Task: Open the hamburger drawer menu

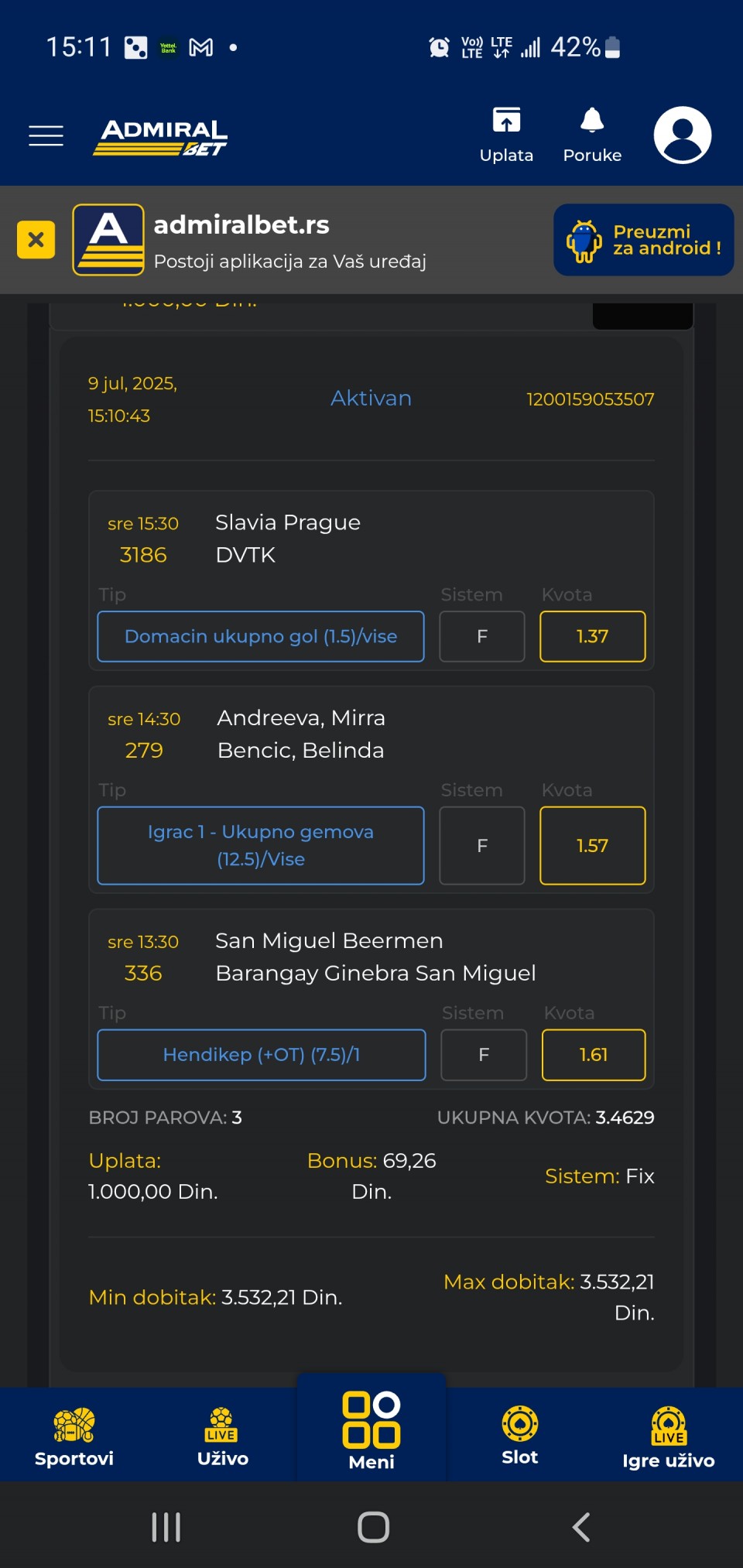Action: tap(46, 135)
